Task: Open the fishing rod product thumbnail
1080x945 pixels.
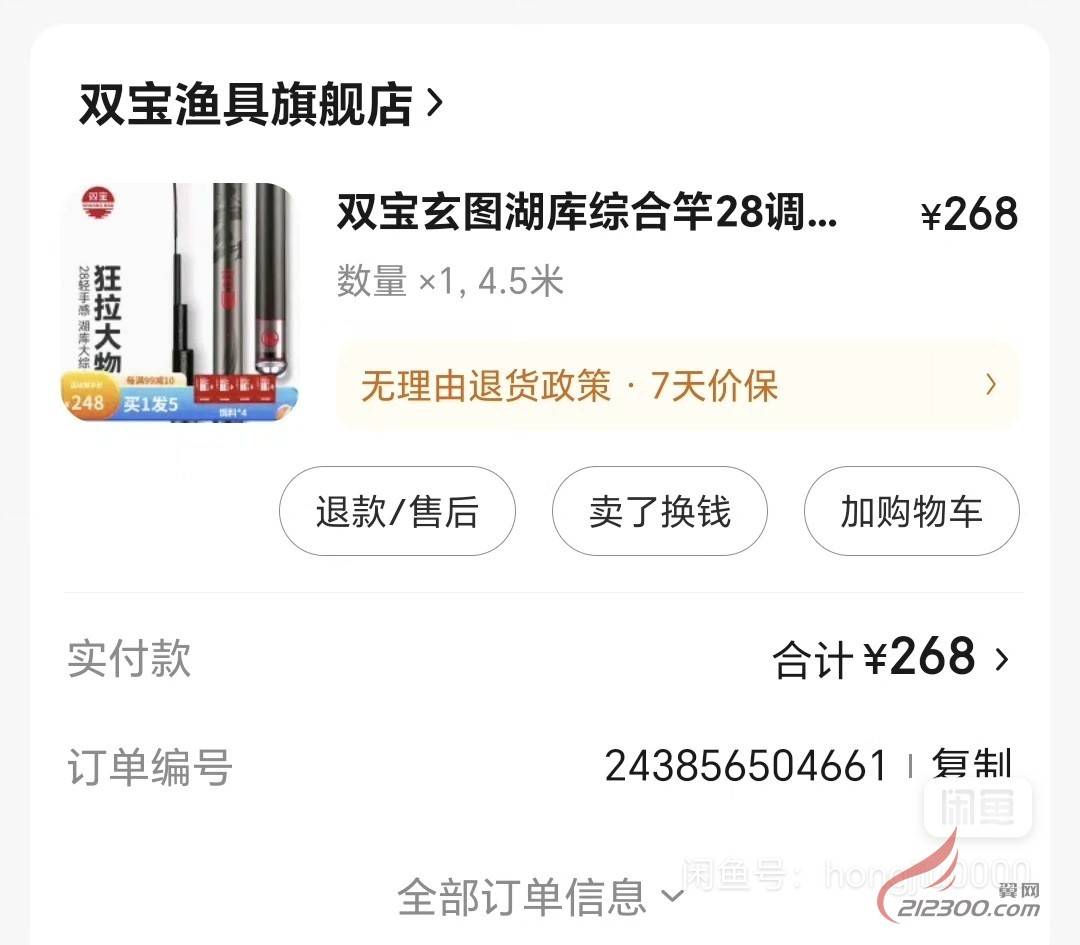Action: [178, 302]
